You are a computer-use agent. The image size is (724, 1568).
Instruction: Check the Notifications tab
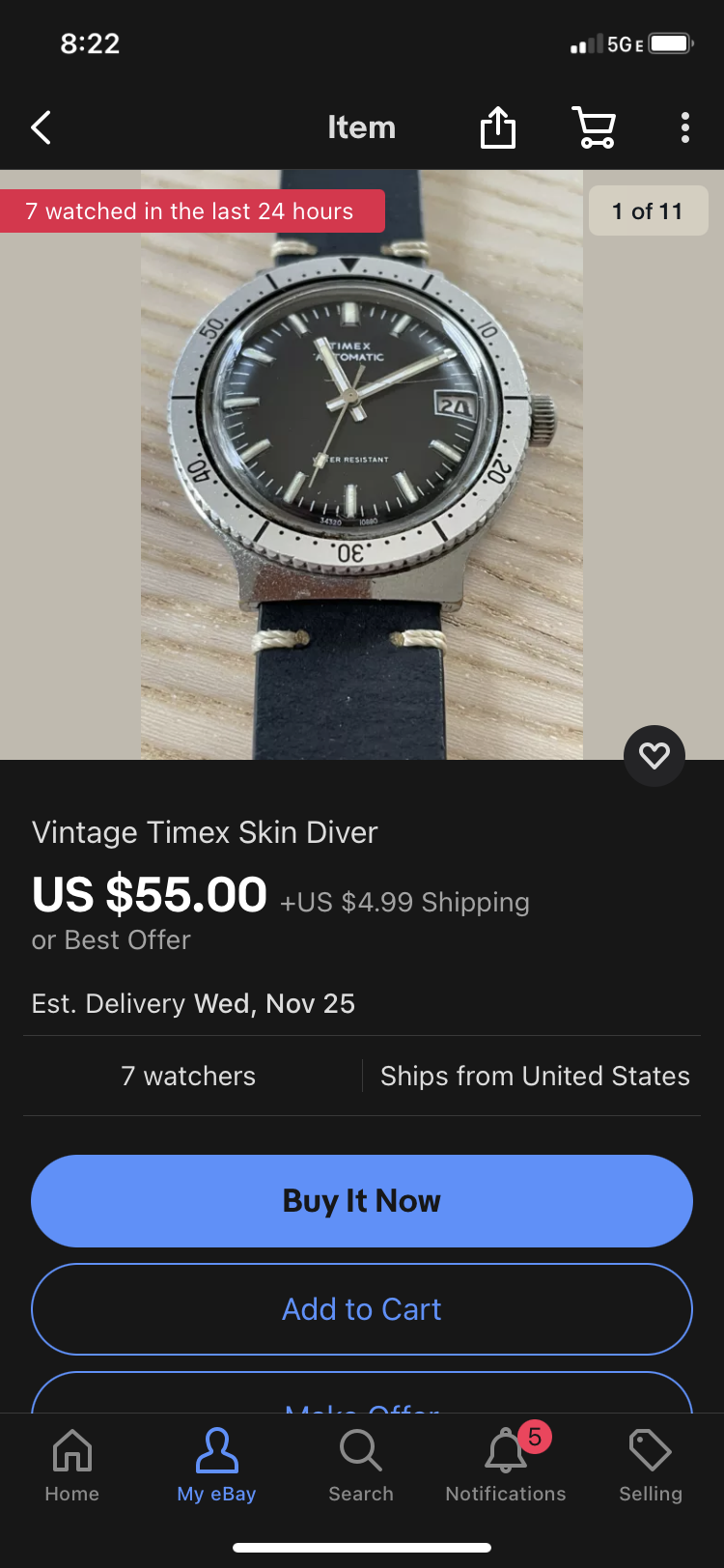[506, 1465]
